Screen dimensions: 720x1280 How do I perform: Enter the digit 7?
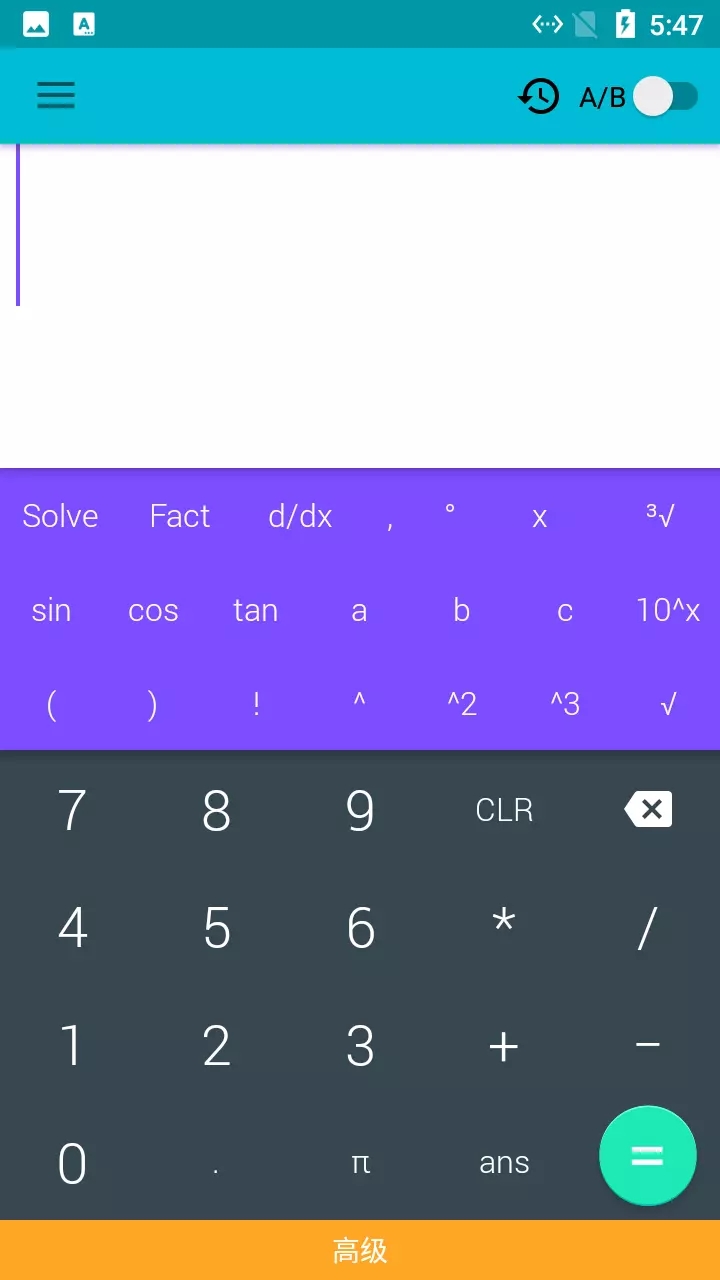point(72,810)
